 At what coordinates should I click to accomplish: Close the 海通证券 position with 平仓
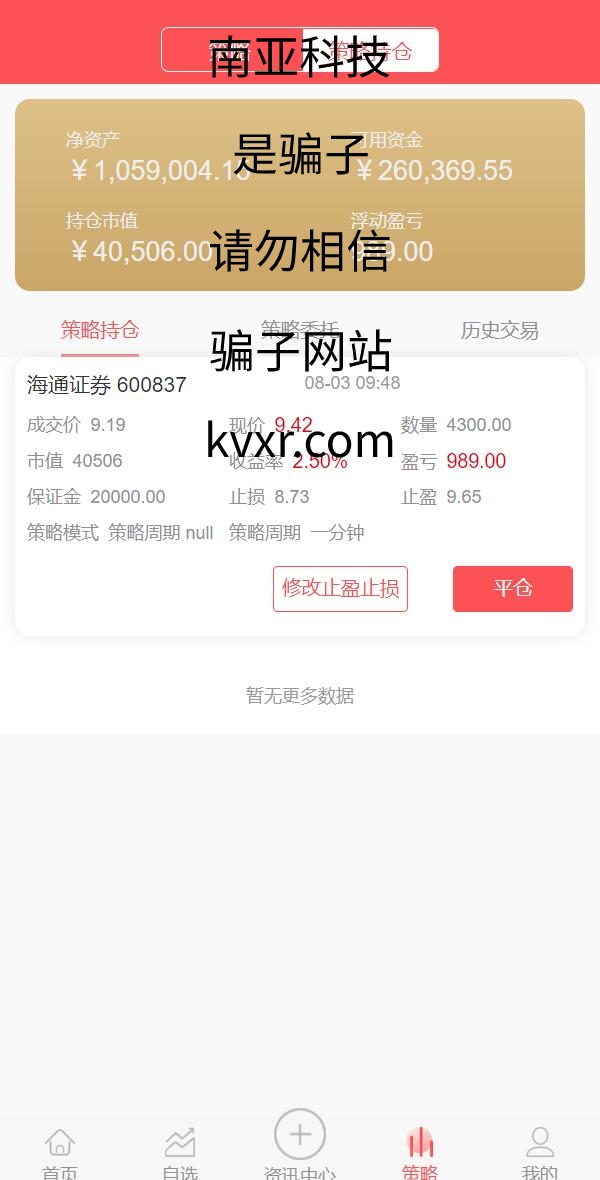click(513, 588)
